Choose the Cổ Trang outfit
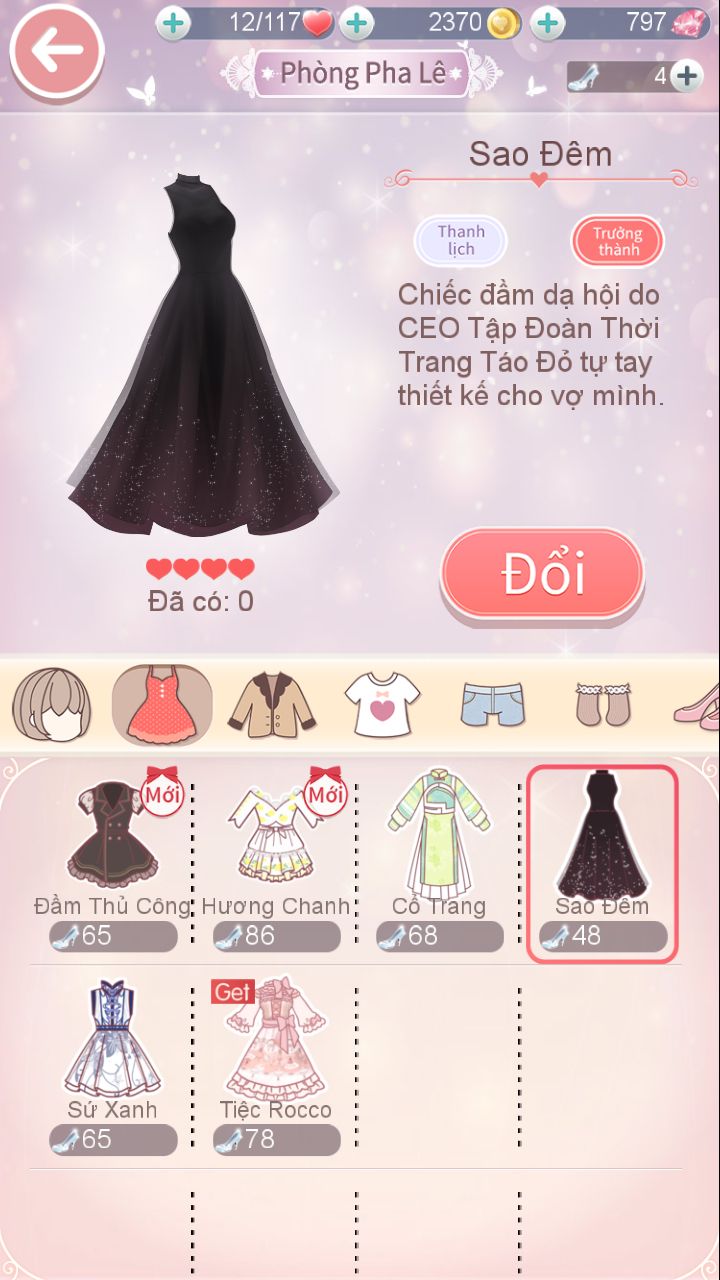The image size is (720, 1280). coord(439,850)
